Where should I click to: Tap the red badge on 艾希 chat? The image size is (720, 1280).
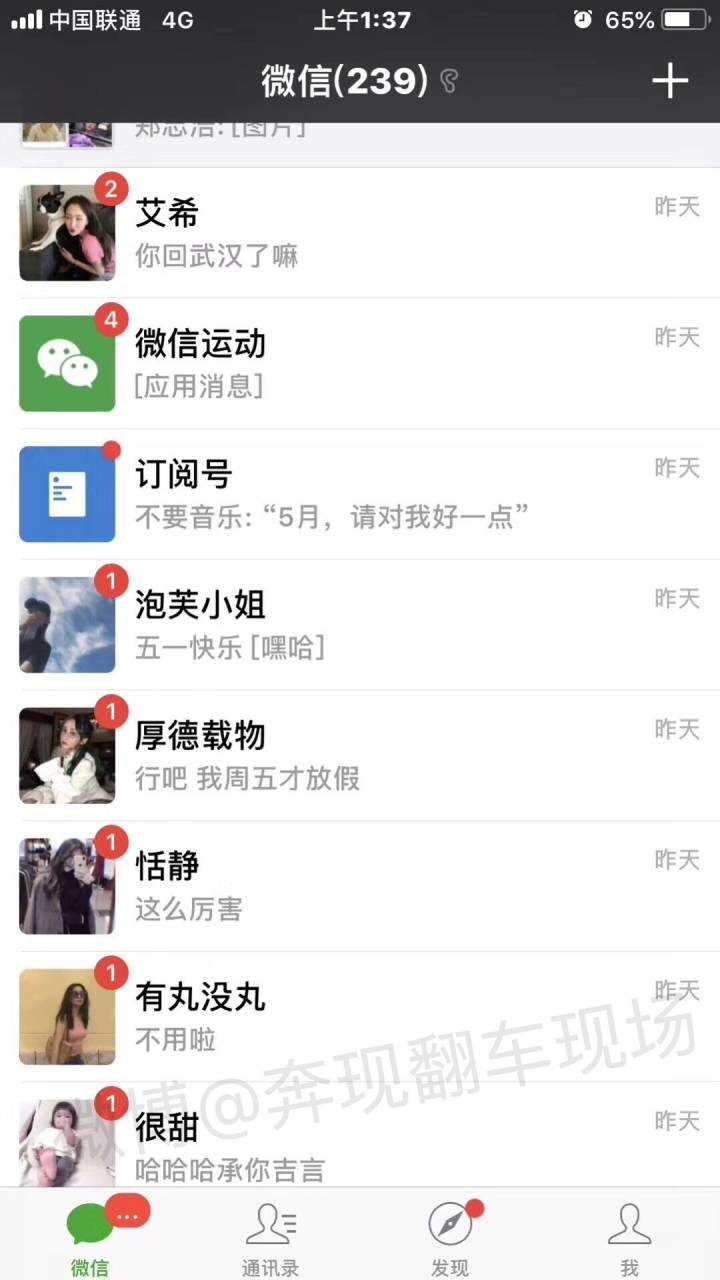(111, 187)
